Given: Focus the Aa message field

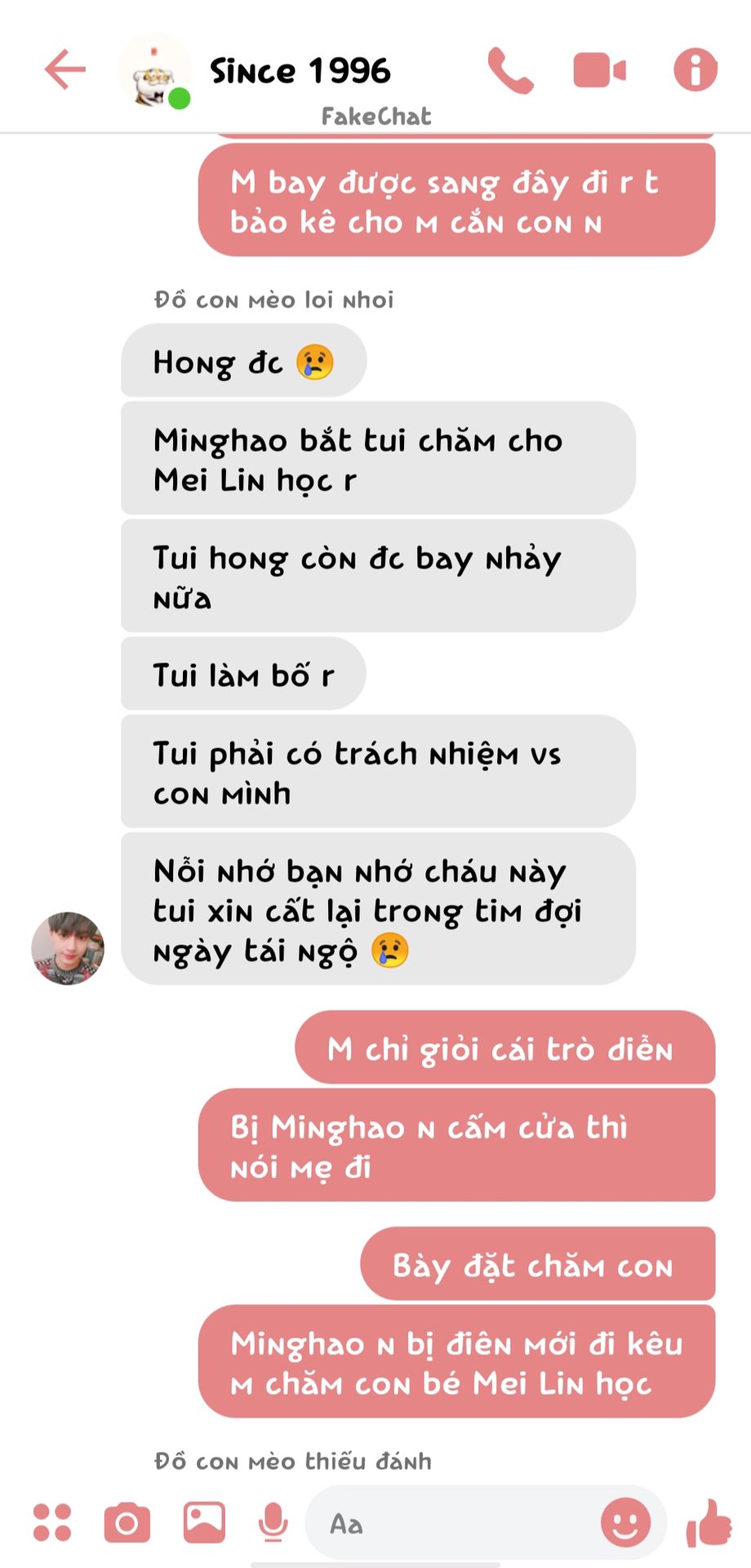Looking at the screenshot, I should (x=449, y=1524).
